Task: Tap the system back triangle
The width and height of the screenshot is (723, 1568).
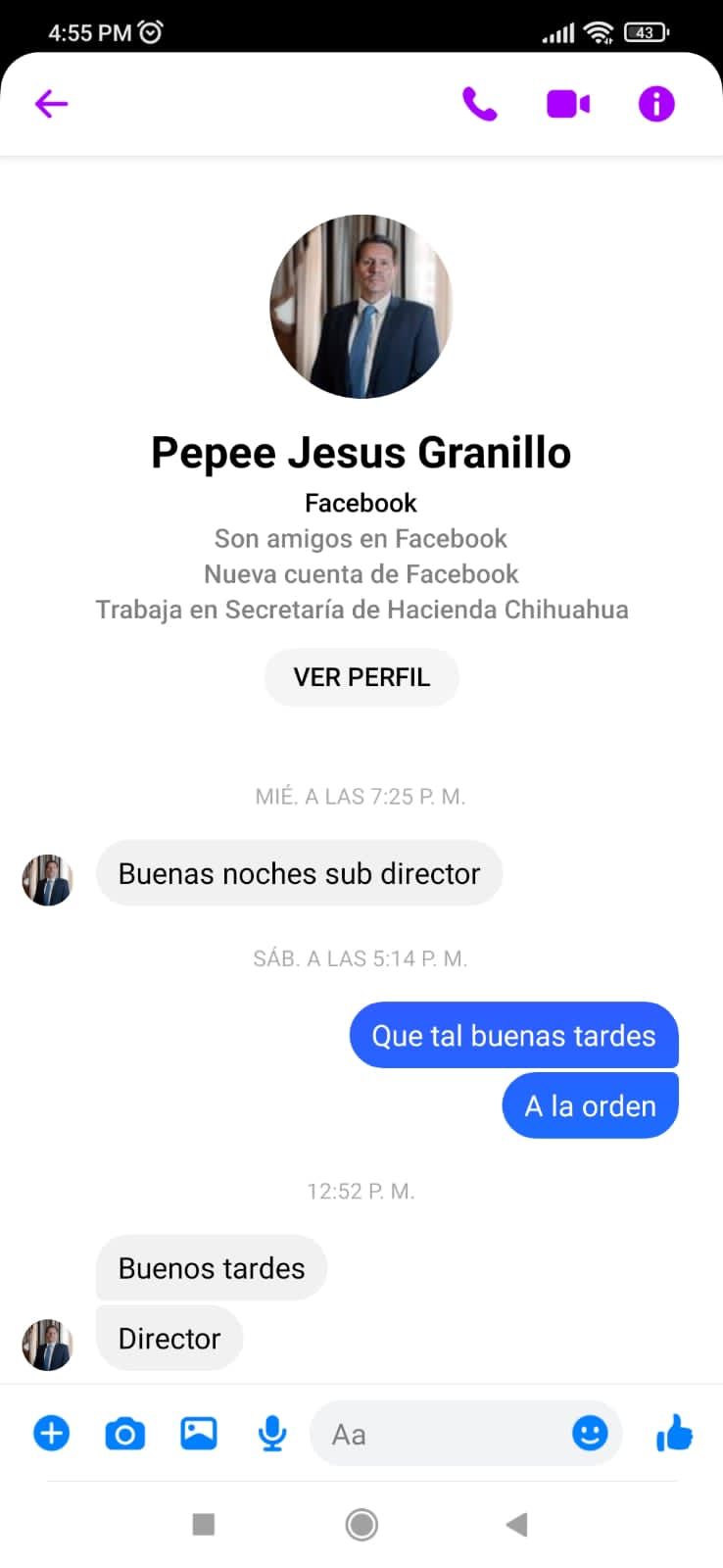Action: pos(517,1524)
